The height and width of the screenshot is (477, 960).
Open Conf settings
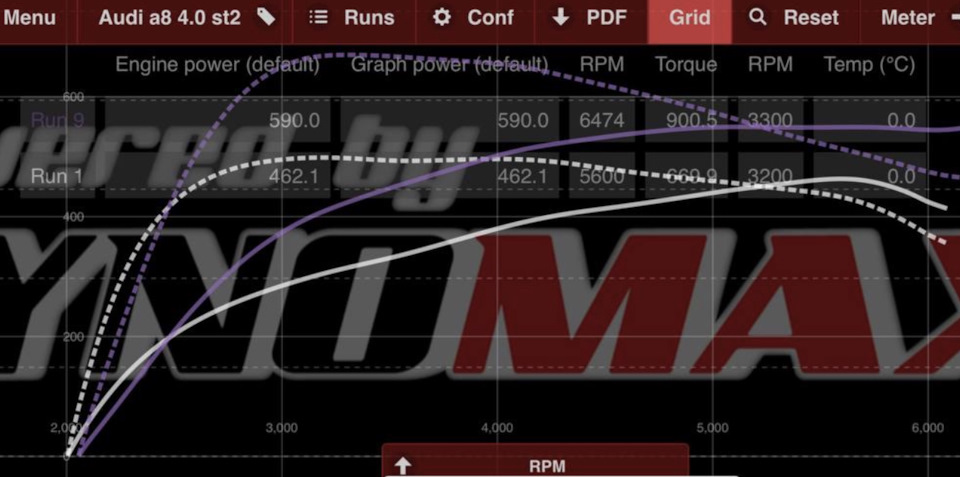[475, 18]
